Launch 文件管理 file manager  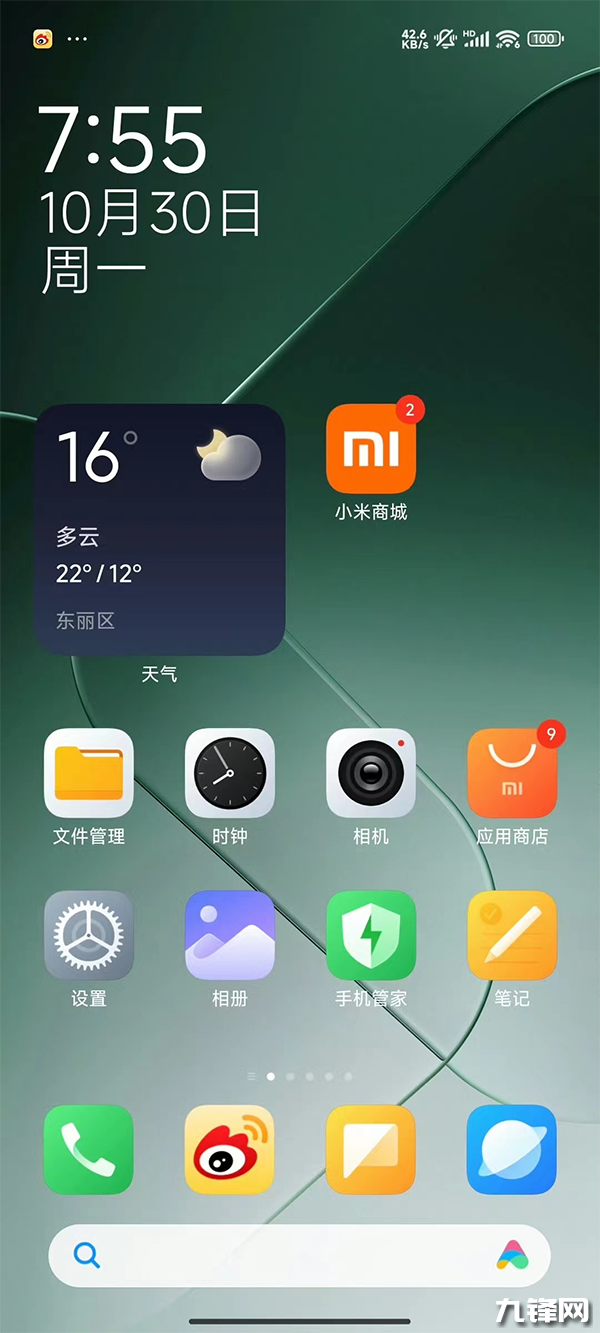tap(89, 773)
